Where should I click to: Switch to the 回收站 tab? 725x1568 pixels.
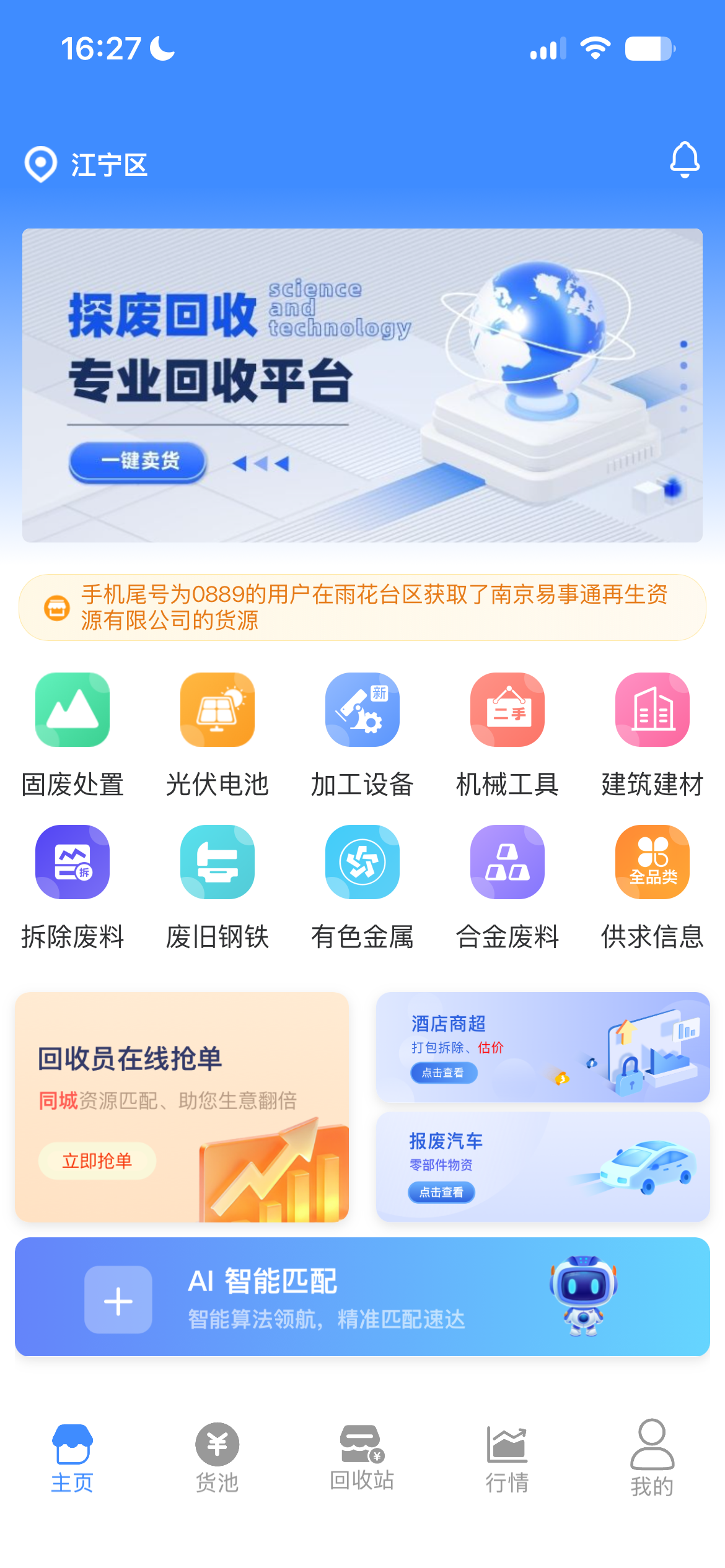pyautogui.click(x=362, y=1457)
